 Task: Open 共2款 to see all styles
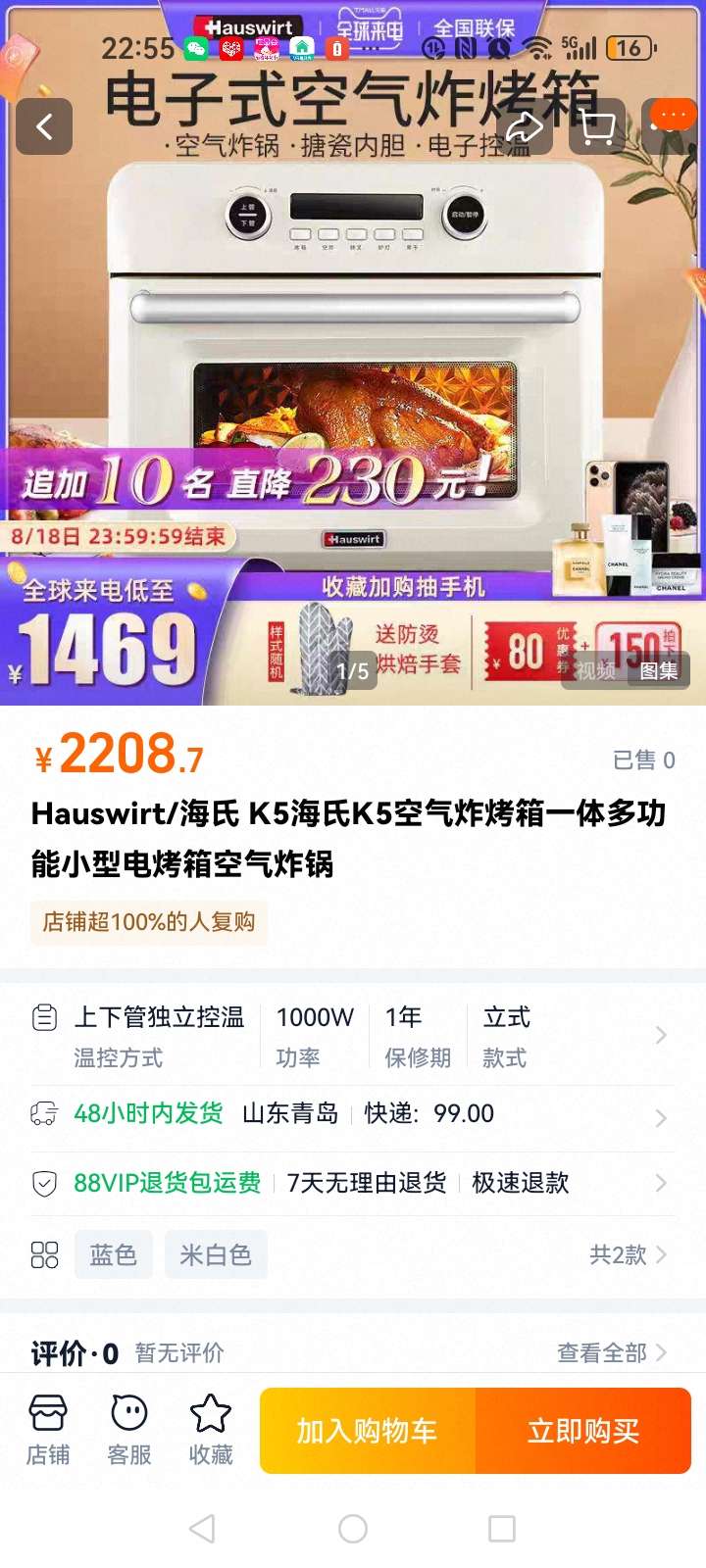click(x=628, y=1254)
